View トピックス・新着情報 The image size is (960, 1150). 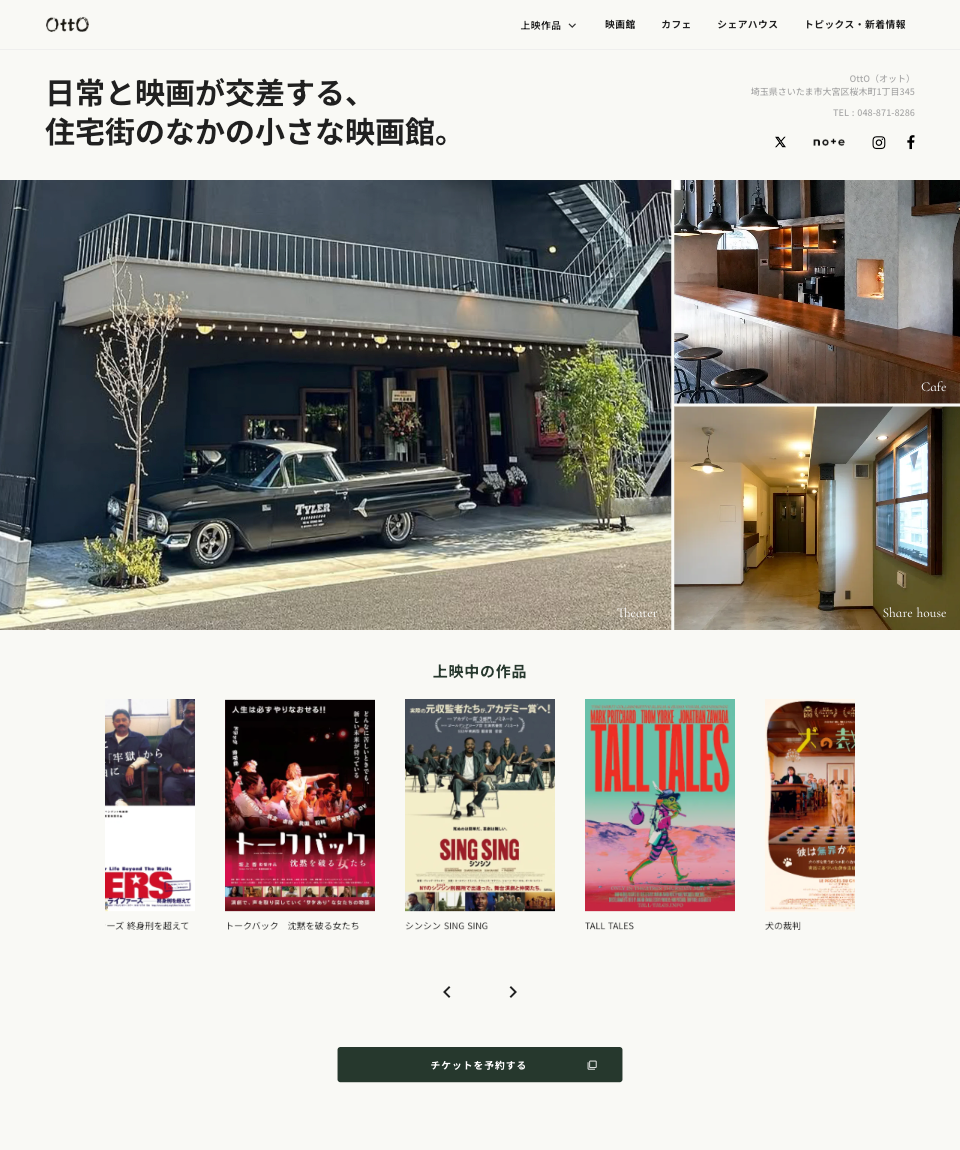[x=855, y=24]
